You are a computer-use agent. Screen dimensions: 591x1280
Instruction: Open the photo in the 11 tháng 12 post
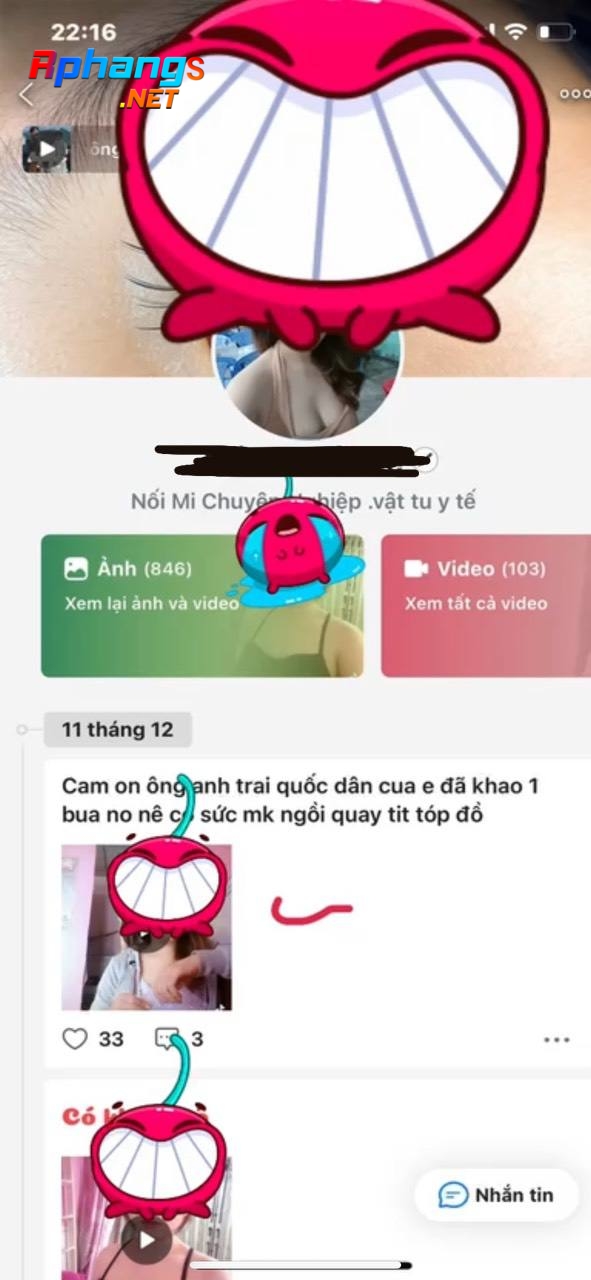coord(146,928)
